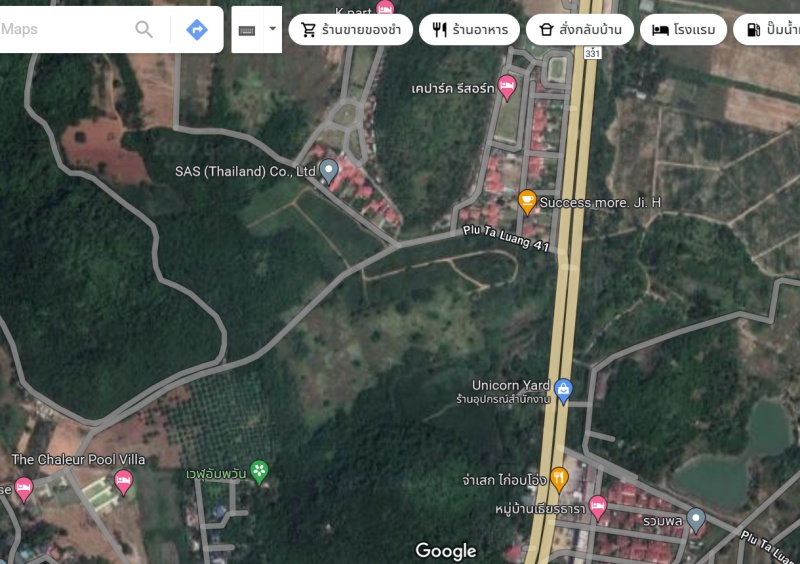
Task: Select the Unicorn Yard store marker
Action: [x=563, y=388]
